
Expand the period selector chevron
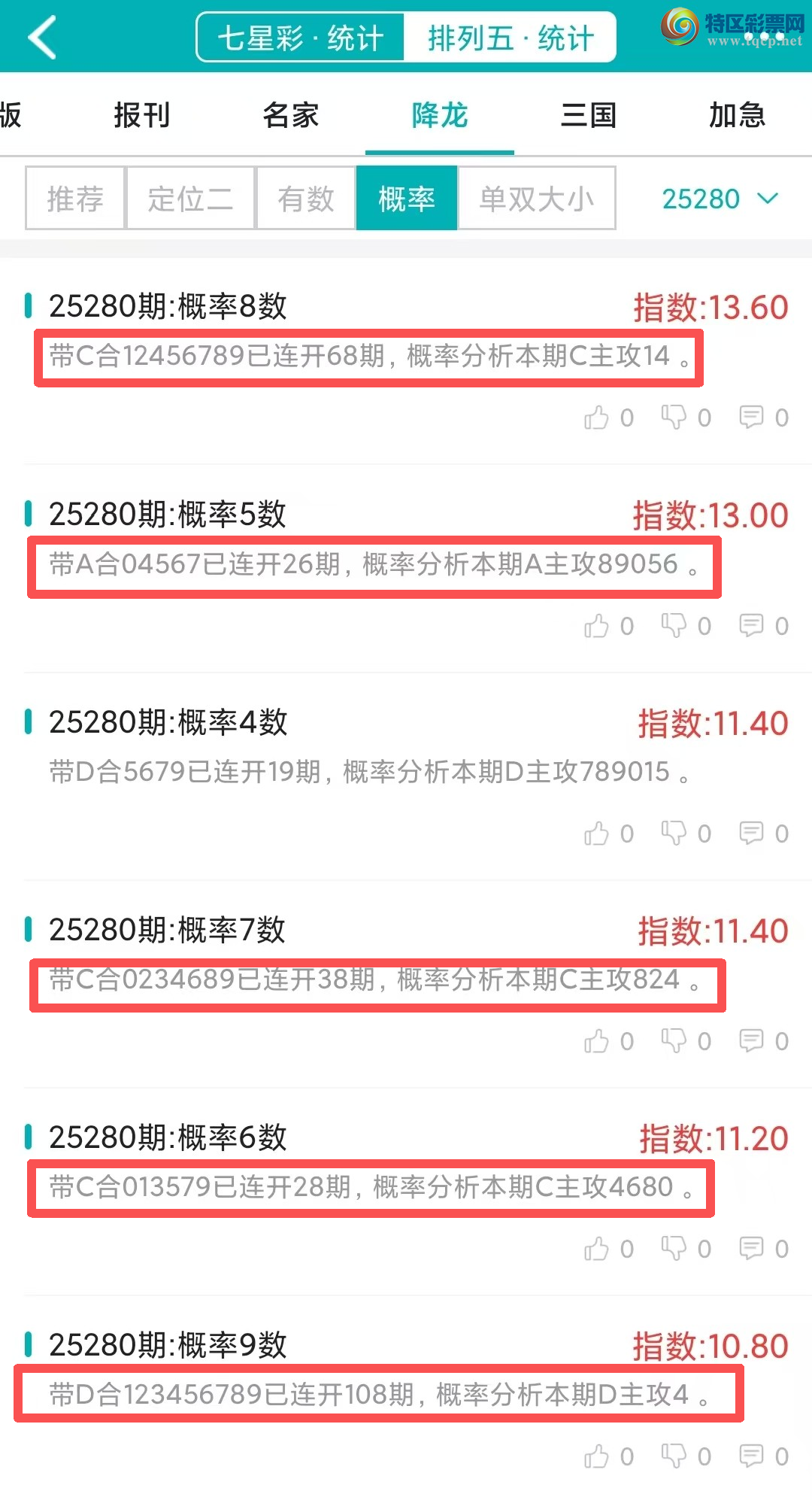coord(767,199)
